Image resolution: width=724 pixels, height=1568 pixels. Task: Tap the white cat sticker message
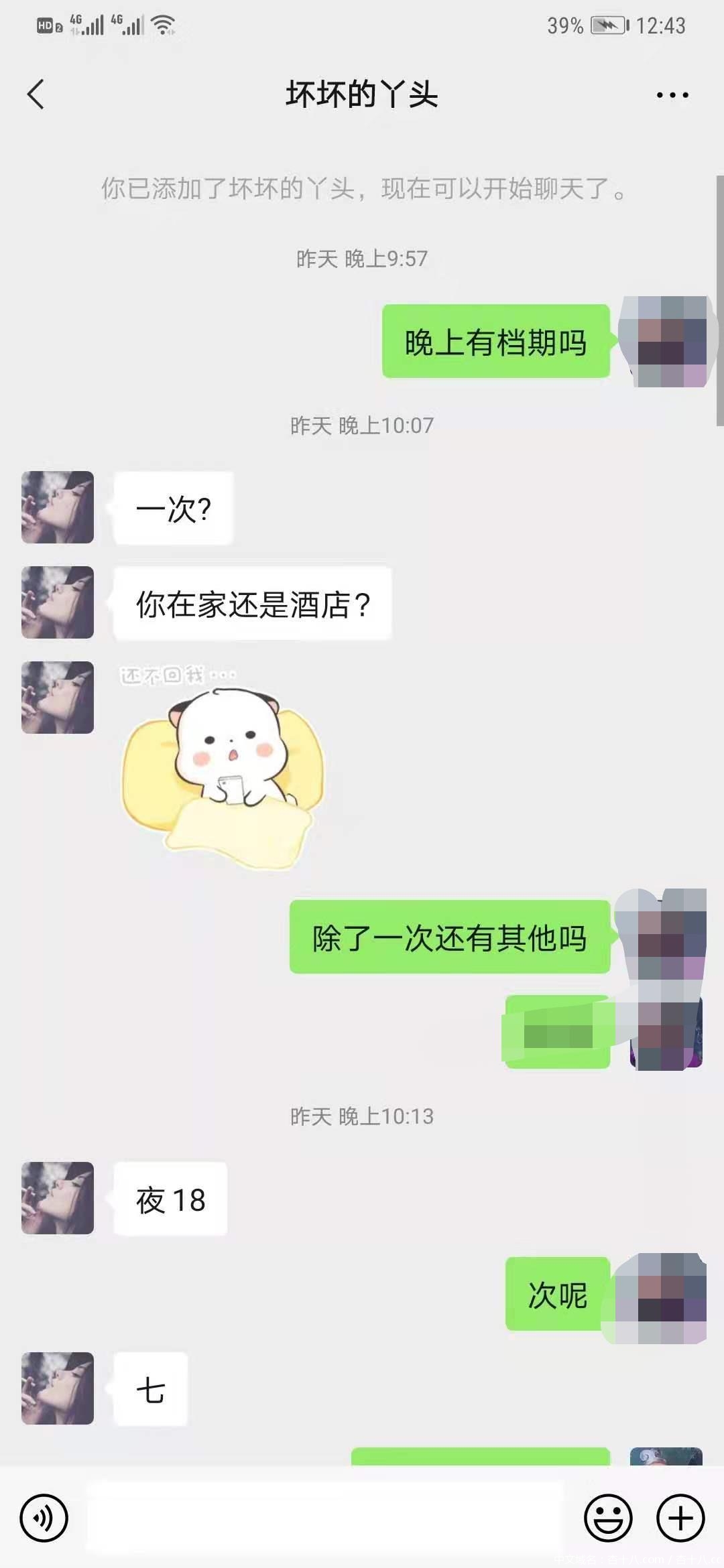pyautogui.click(x=223, y=771)
